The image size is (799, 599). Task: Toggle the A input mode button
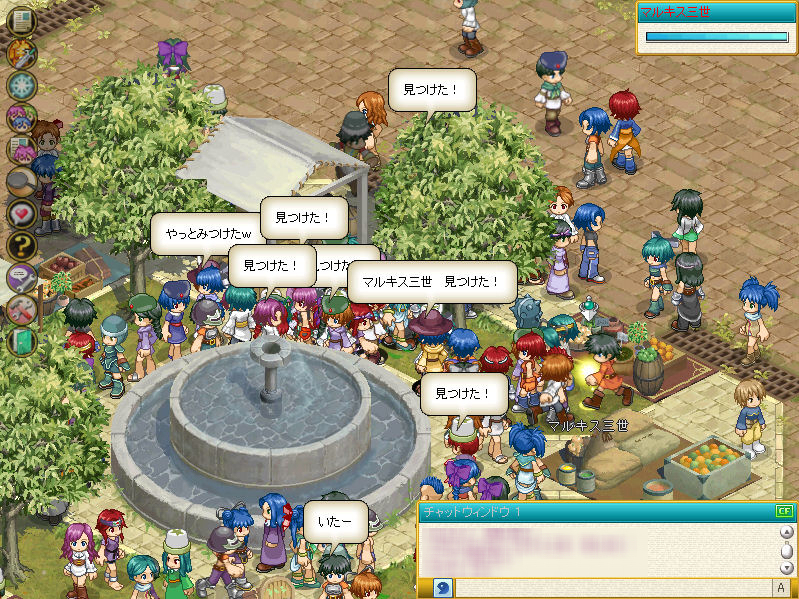(780, 588)
